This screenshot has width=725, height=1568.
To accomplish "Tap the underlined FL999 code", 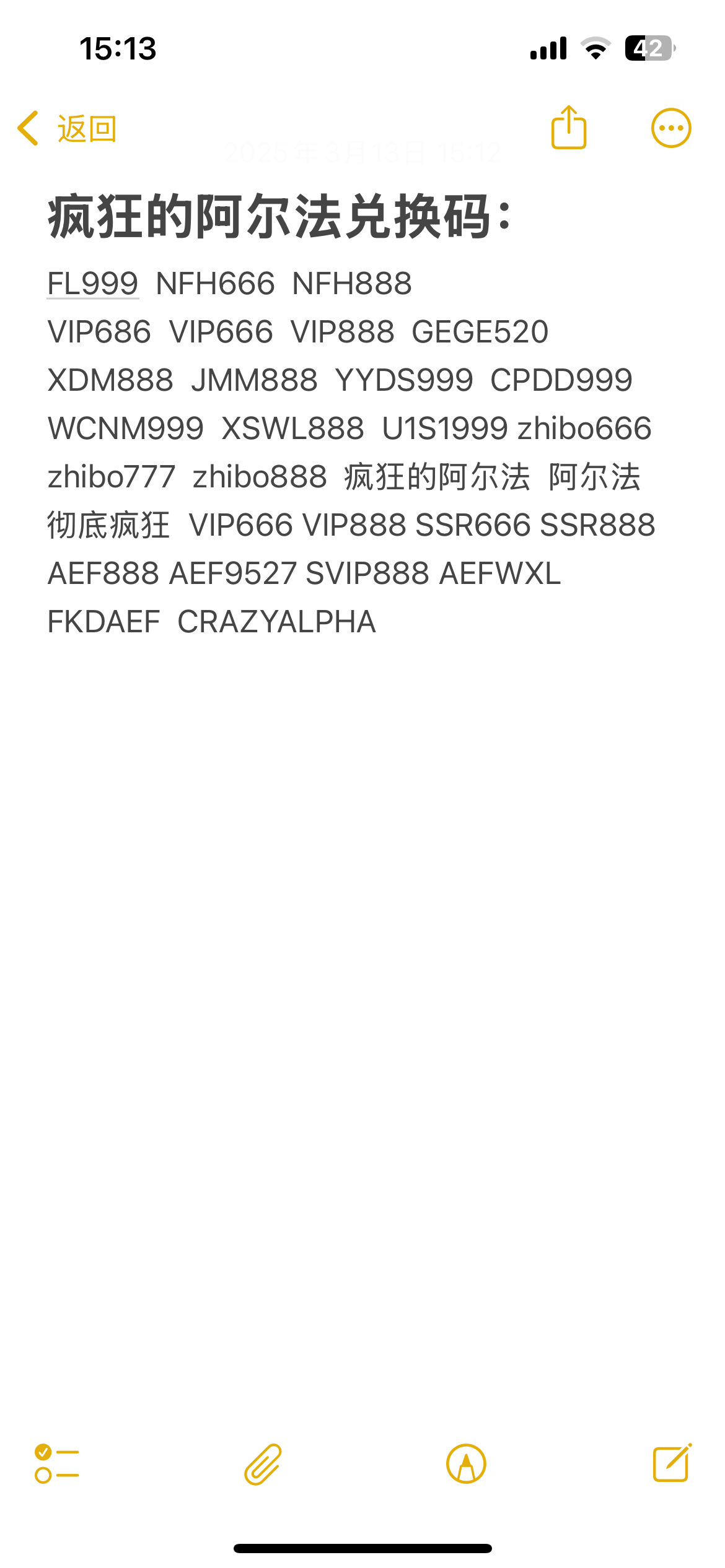I will pos(93,284).
